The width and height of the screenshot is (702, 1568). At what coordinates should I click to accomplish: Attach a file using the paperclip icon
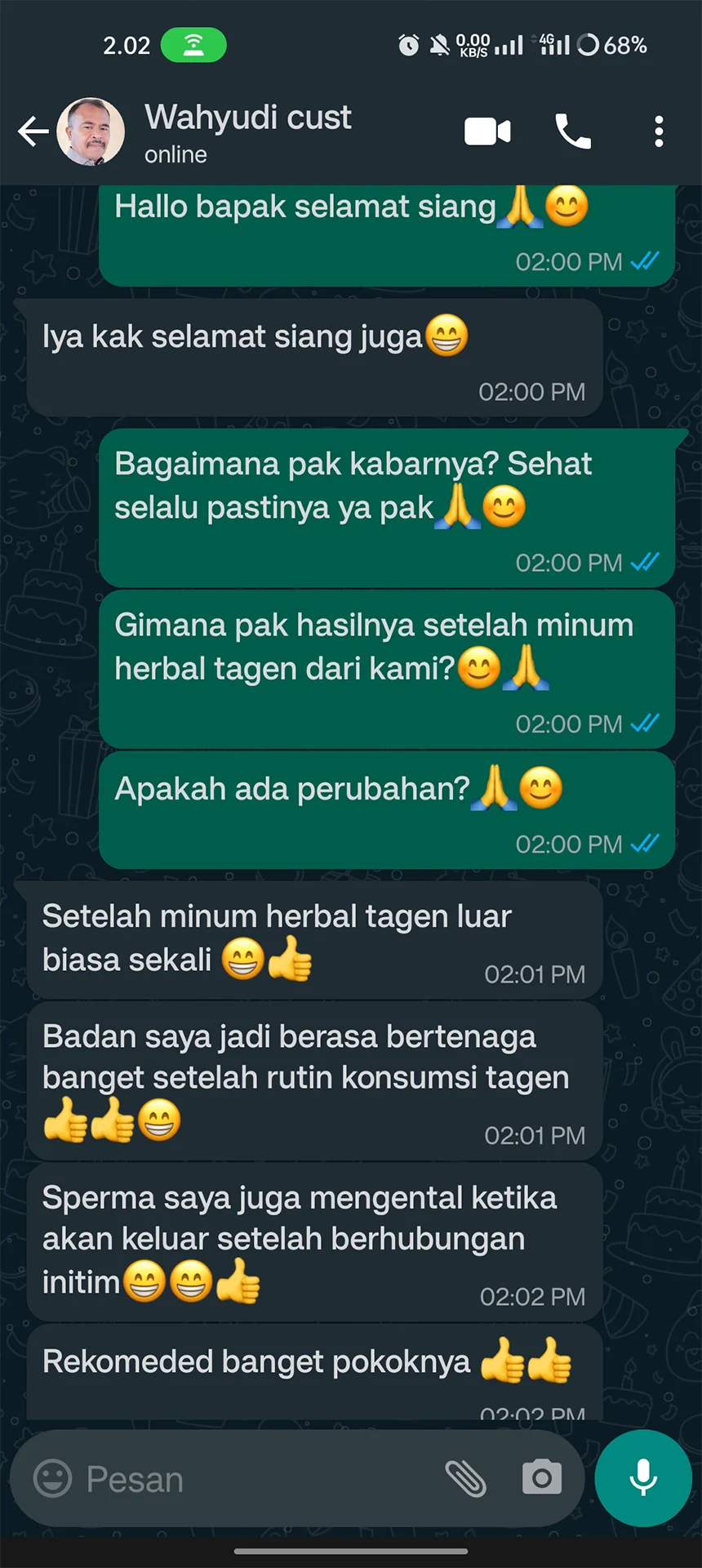(x=465, y=1478)
